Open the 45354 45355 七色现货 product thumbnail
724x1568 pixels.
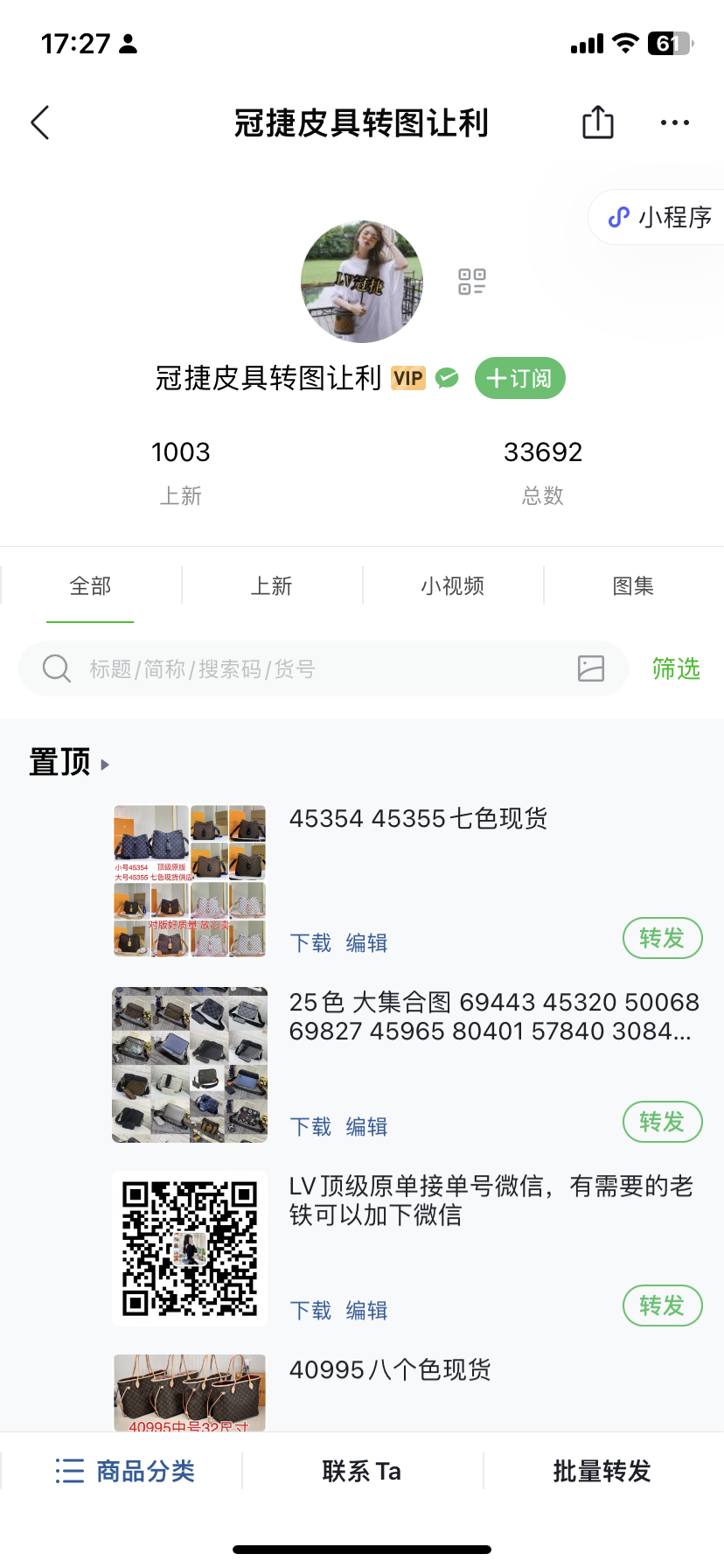(190, 881)
